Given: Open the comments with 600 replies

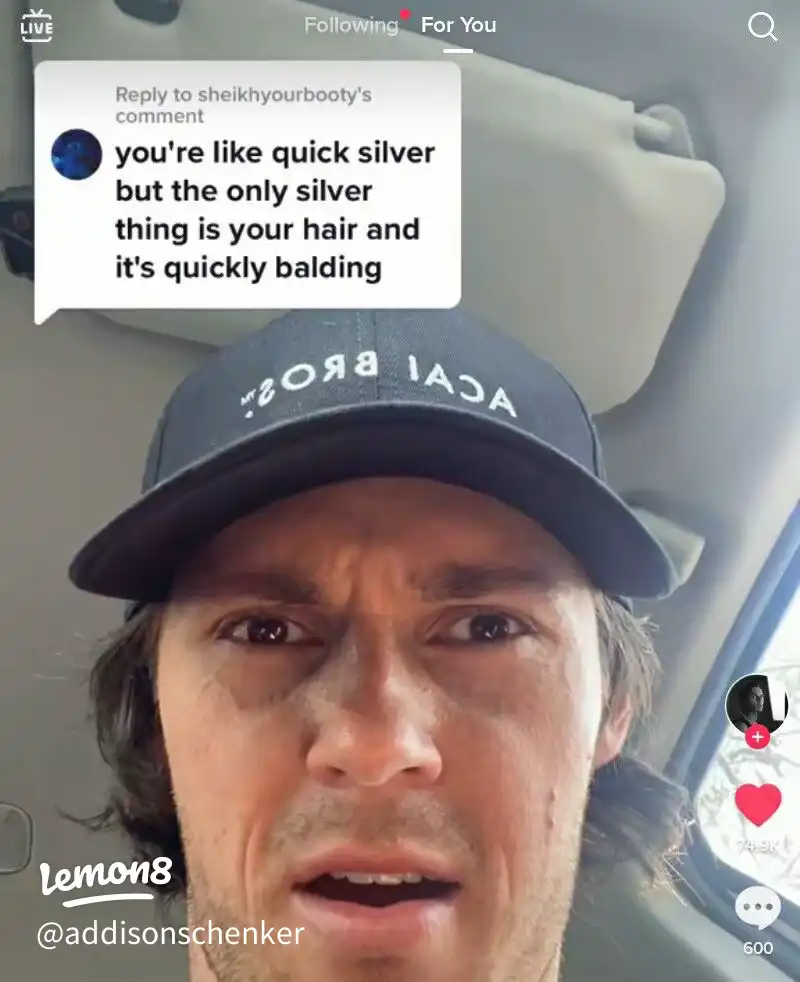Looking at the screenshot, I should (x=757, y=909).
